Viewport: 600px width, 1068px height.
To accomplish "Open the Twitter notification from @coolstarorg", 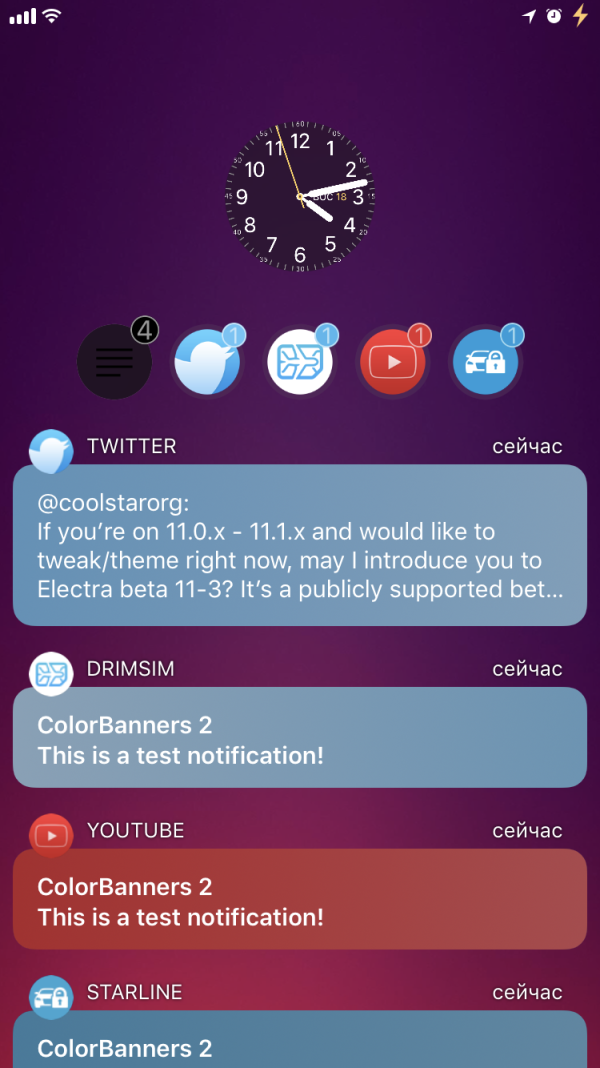I will [299, 545].
